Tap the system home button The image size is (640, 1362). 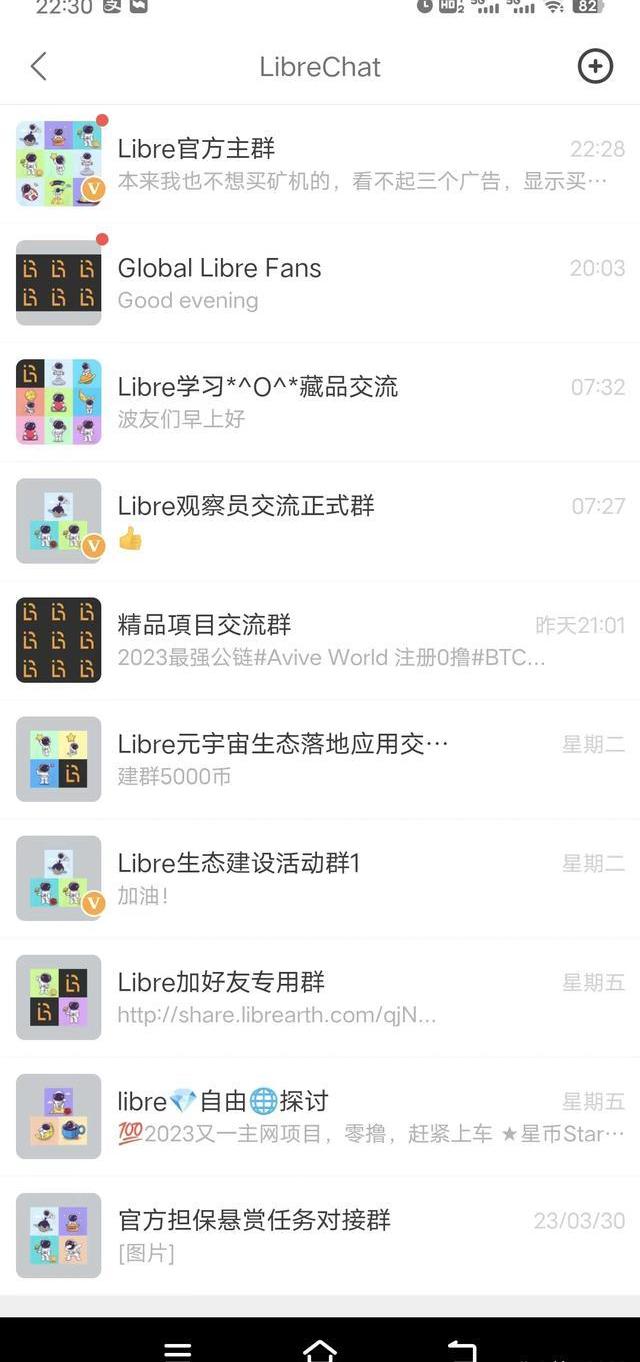[x=320, y=1350]
